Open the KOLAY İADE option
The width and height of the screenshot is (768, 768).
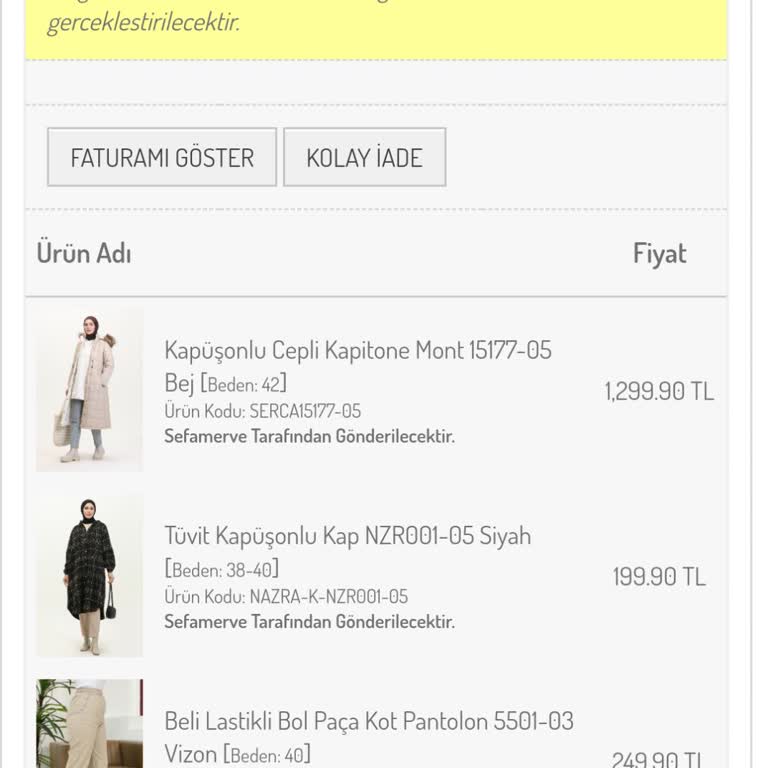364,157
